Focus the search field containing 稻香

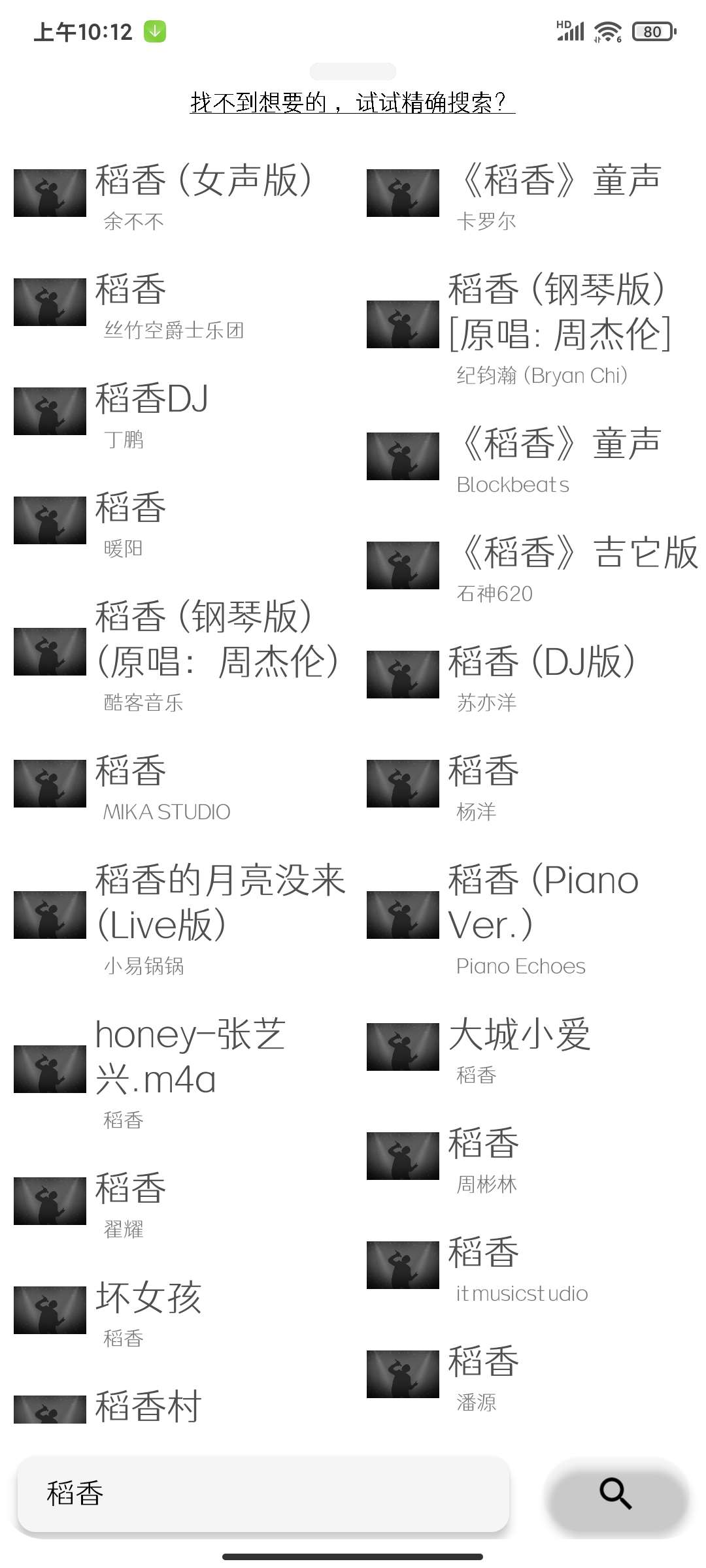point(263,1494)
